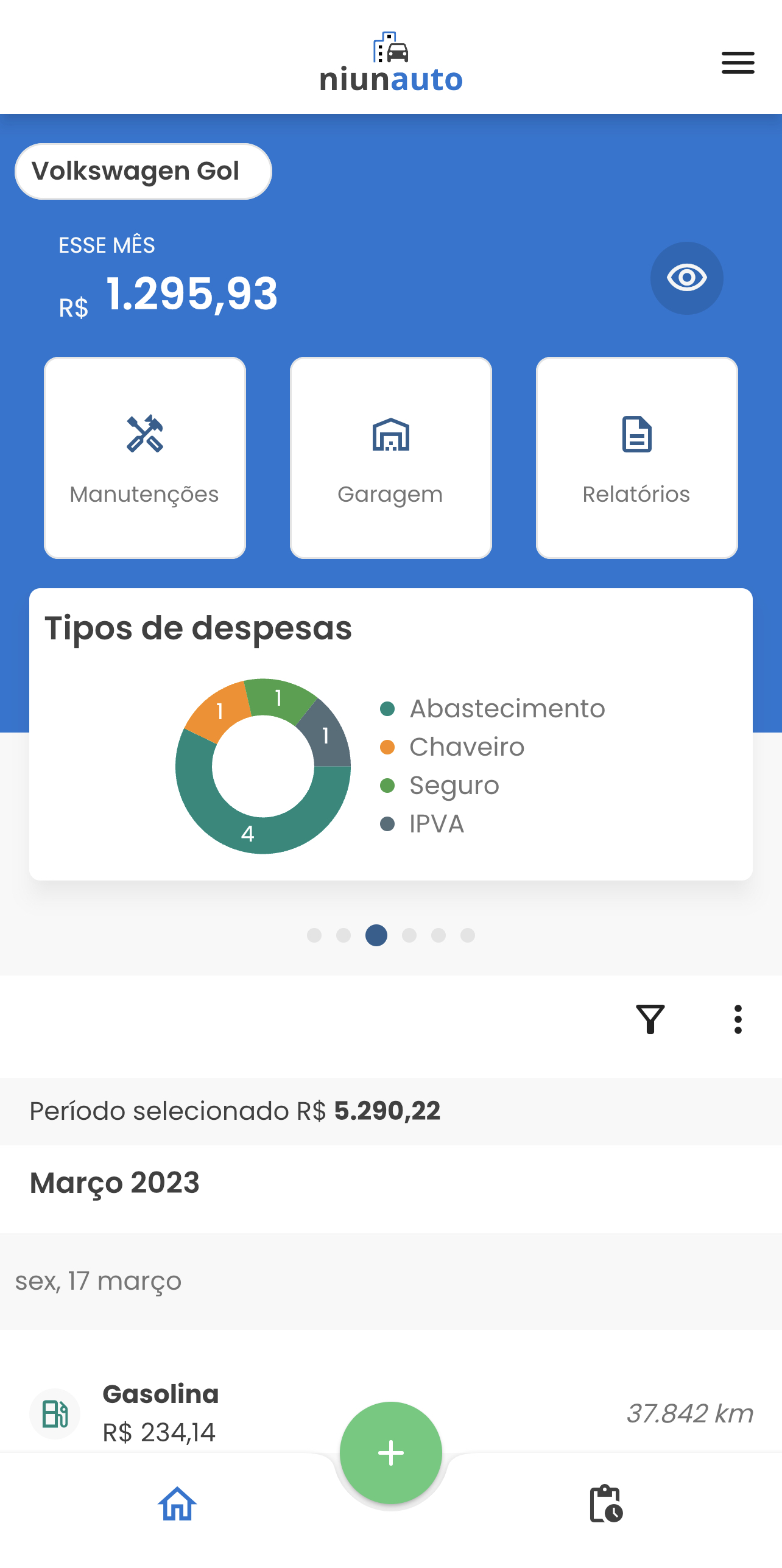The height and width of the screenshot is (1568, 782).
Task: Add a new expense with plus button
Action: click(391, 1453)
